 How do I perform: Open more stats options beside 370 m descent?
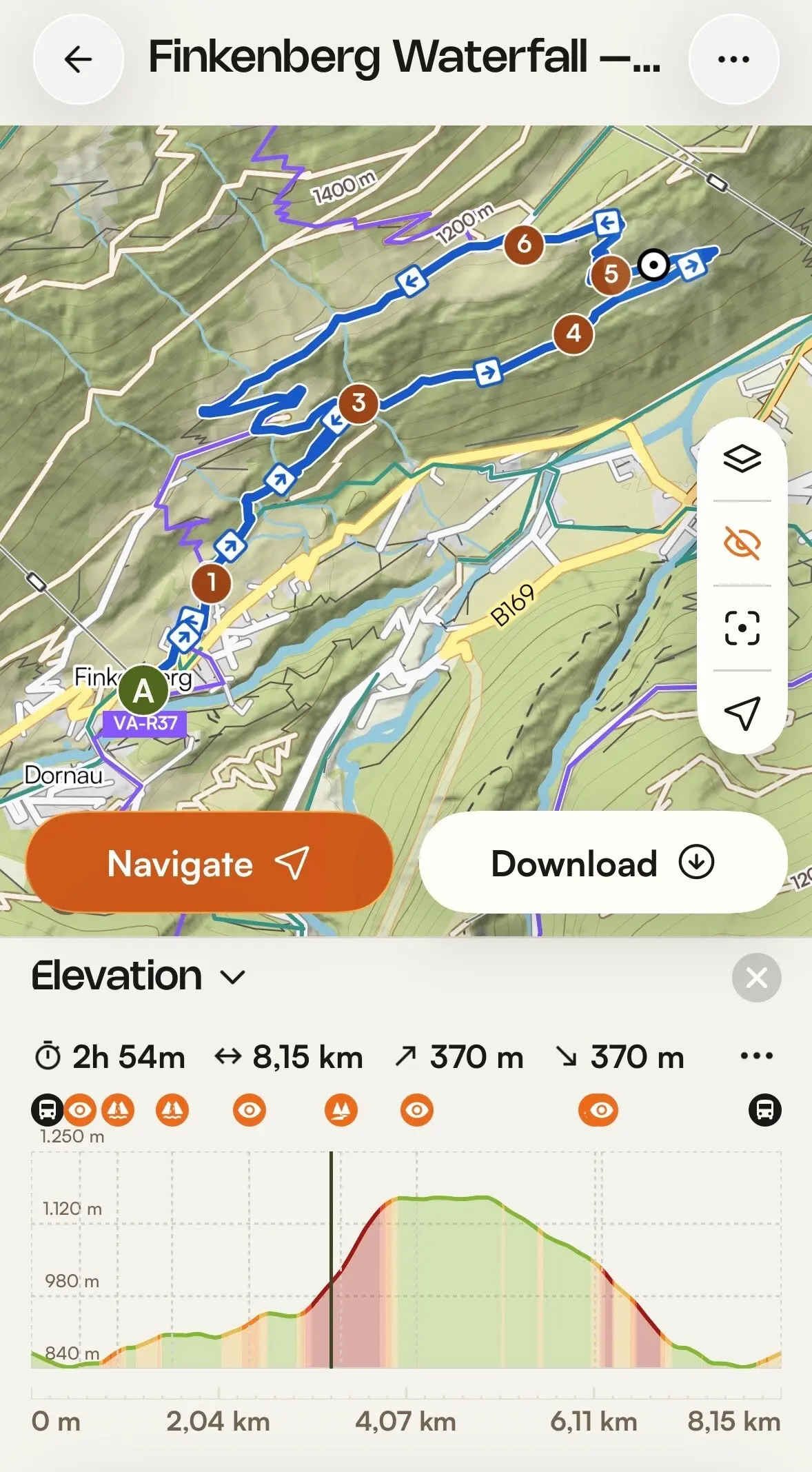pos(756,1056)
